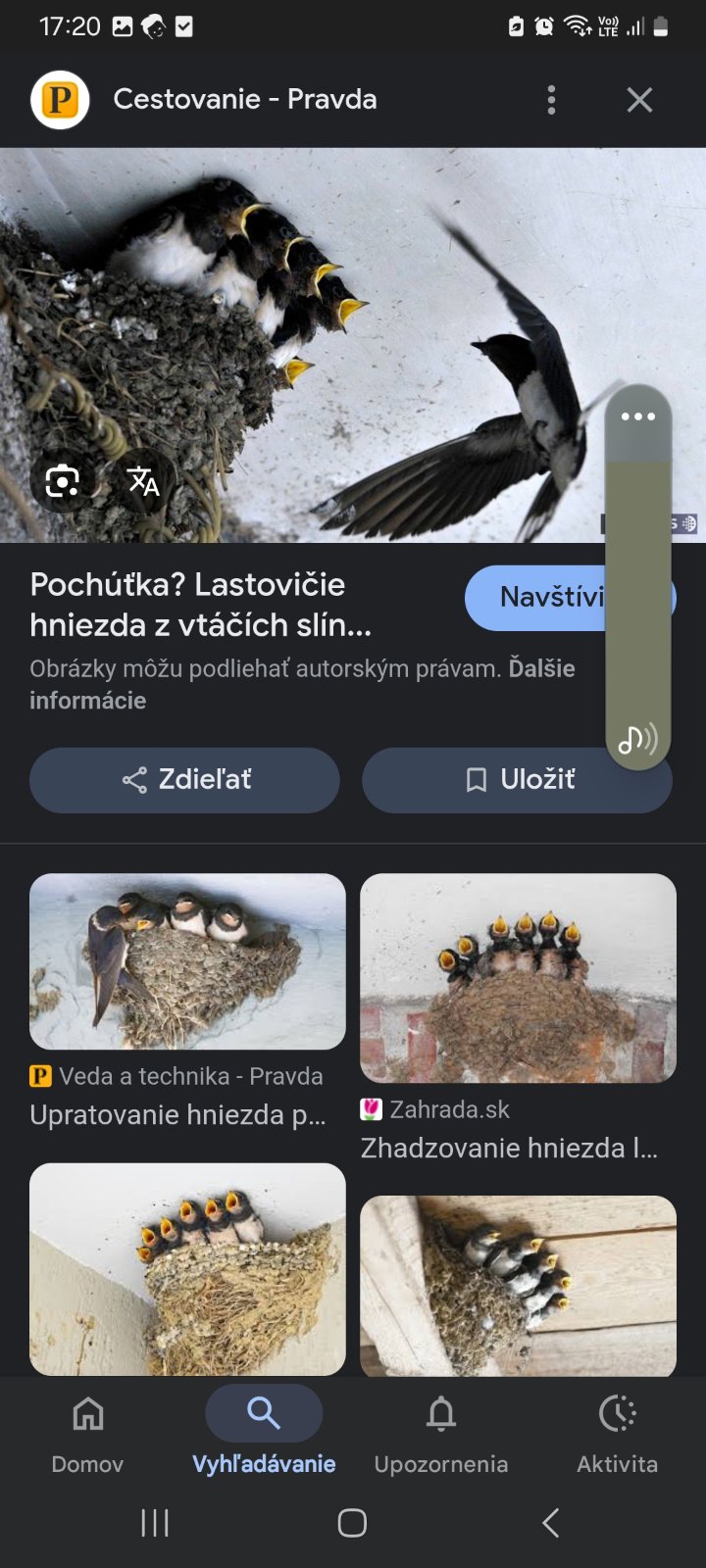Go to the Domov tab
The image size is (706, 1568).
87,1433
